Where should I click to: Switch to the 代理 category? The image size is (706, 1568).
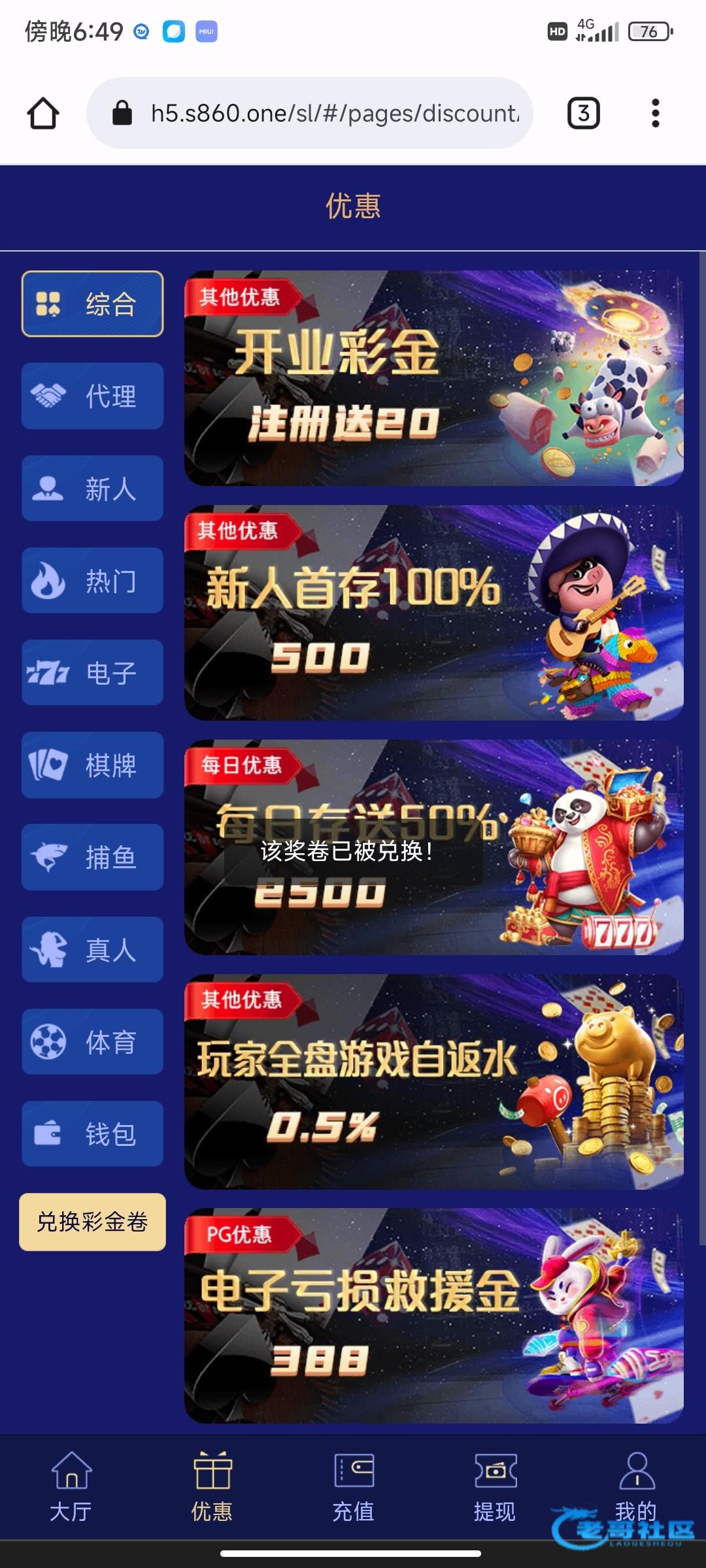[x=92, y=396]
